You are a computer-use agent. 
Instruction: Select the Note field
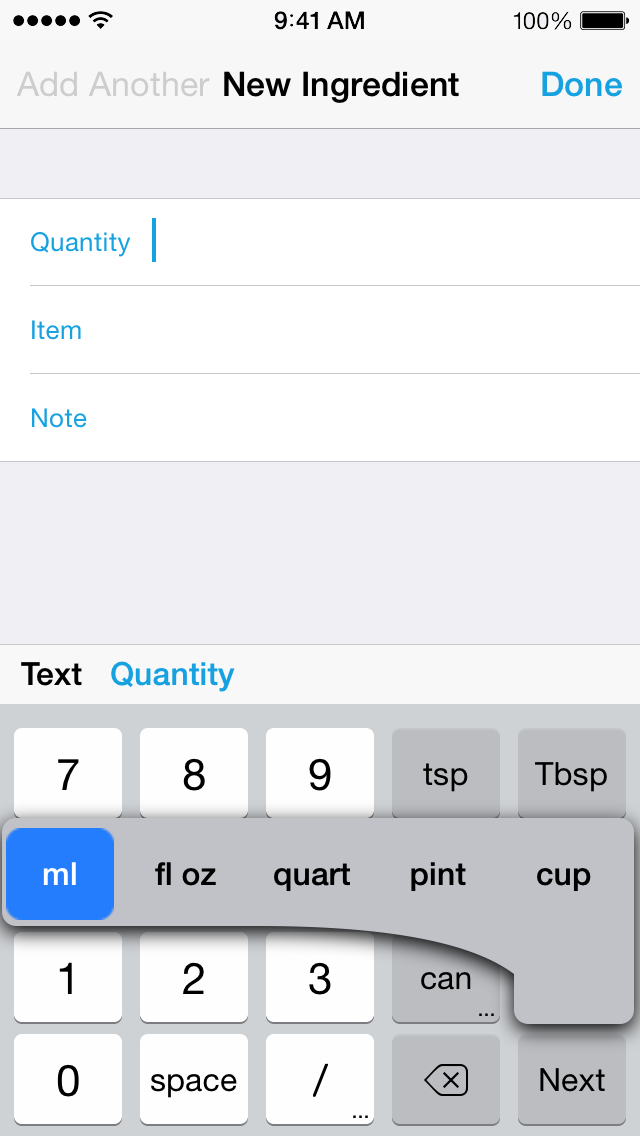pyautogui.click(x=320, y=418)
